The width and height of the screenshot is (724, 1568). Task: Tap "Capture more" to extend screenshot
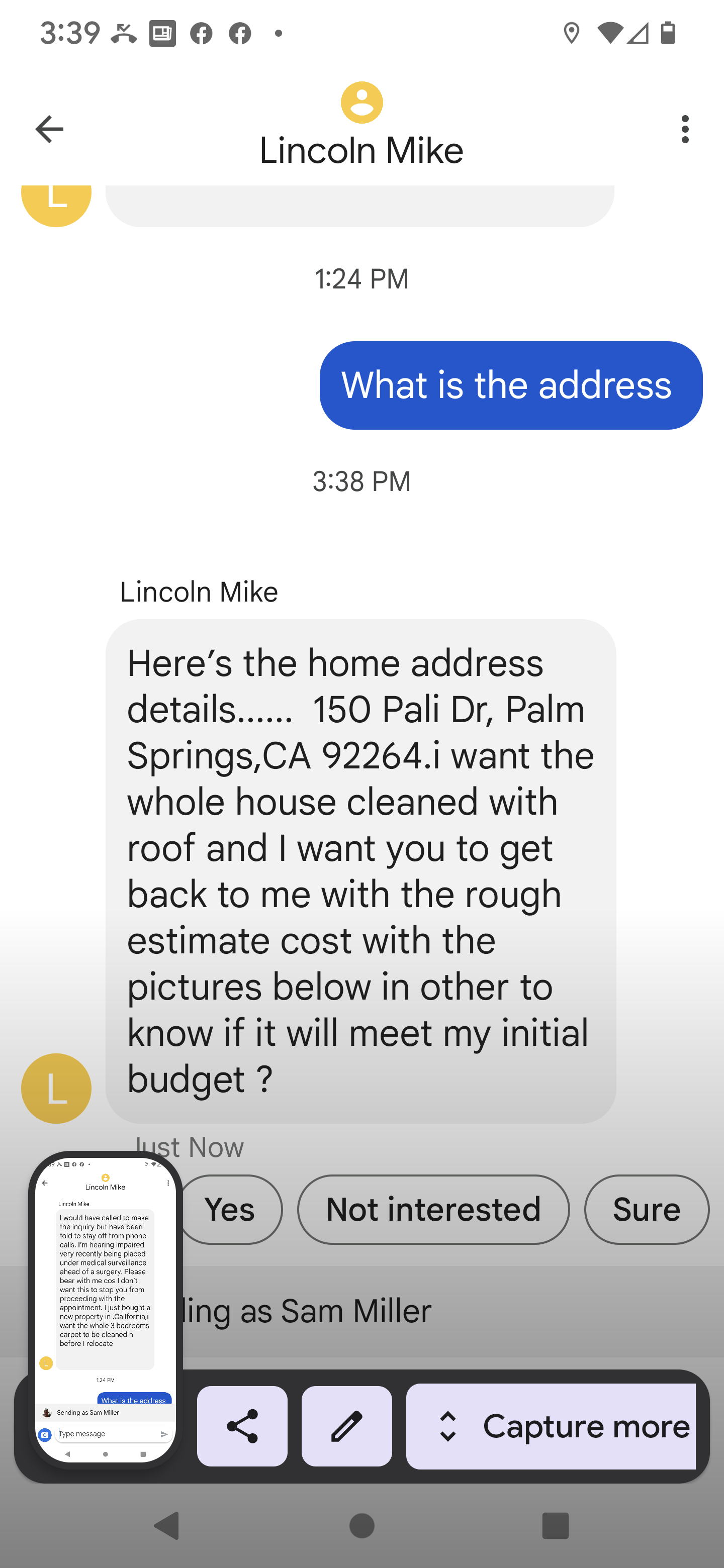pos(551,1426)
